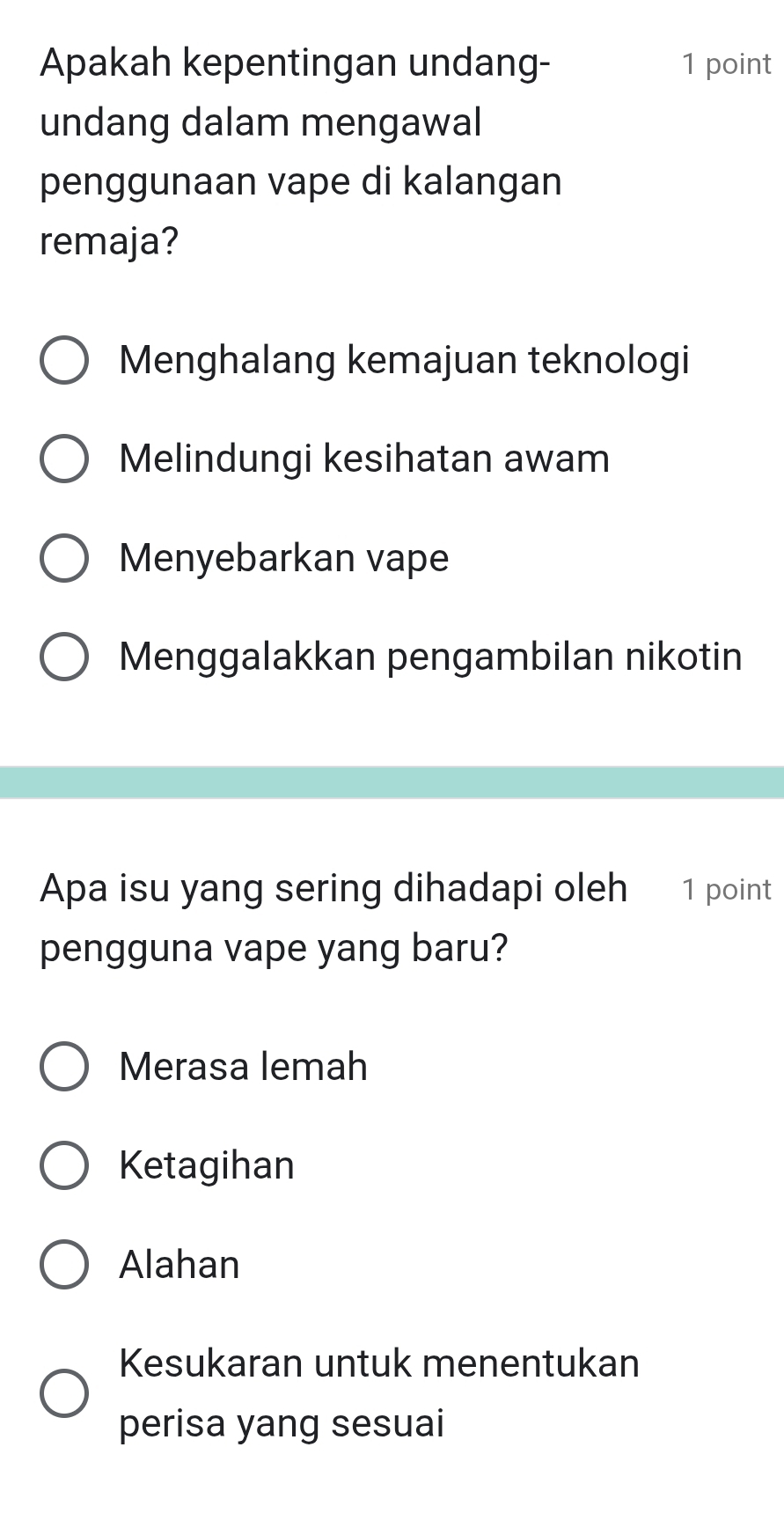
Task: Choose 'Kesukaran untuk menentukan perisa yang sesuai'
Action: point(63,1393)
